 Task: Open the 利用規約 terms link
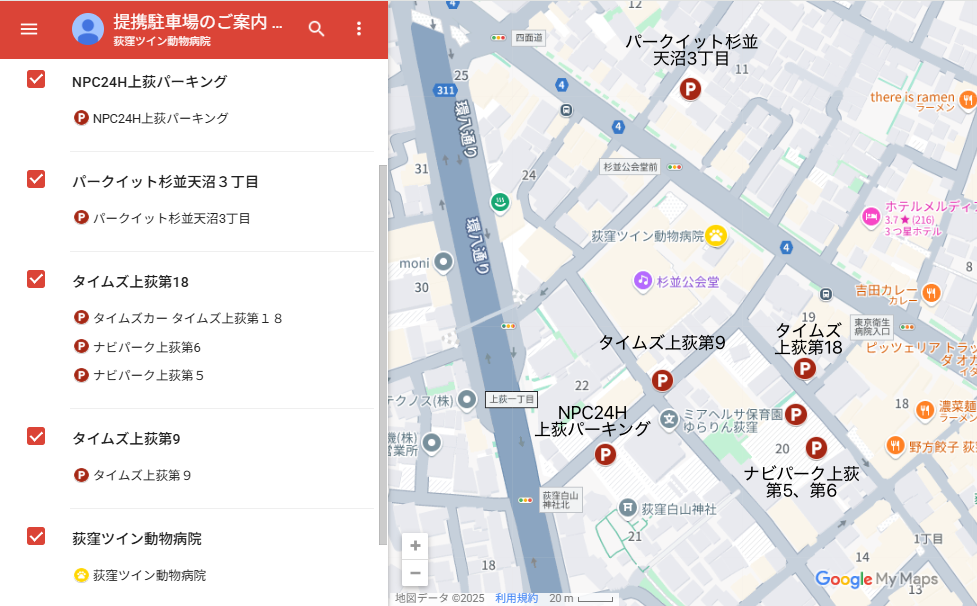pyautogui.click(x=516, y=598)
